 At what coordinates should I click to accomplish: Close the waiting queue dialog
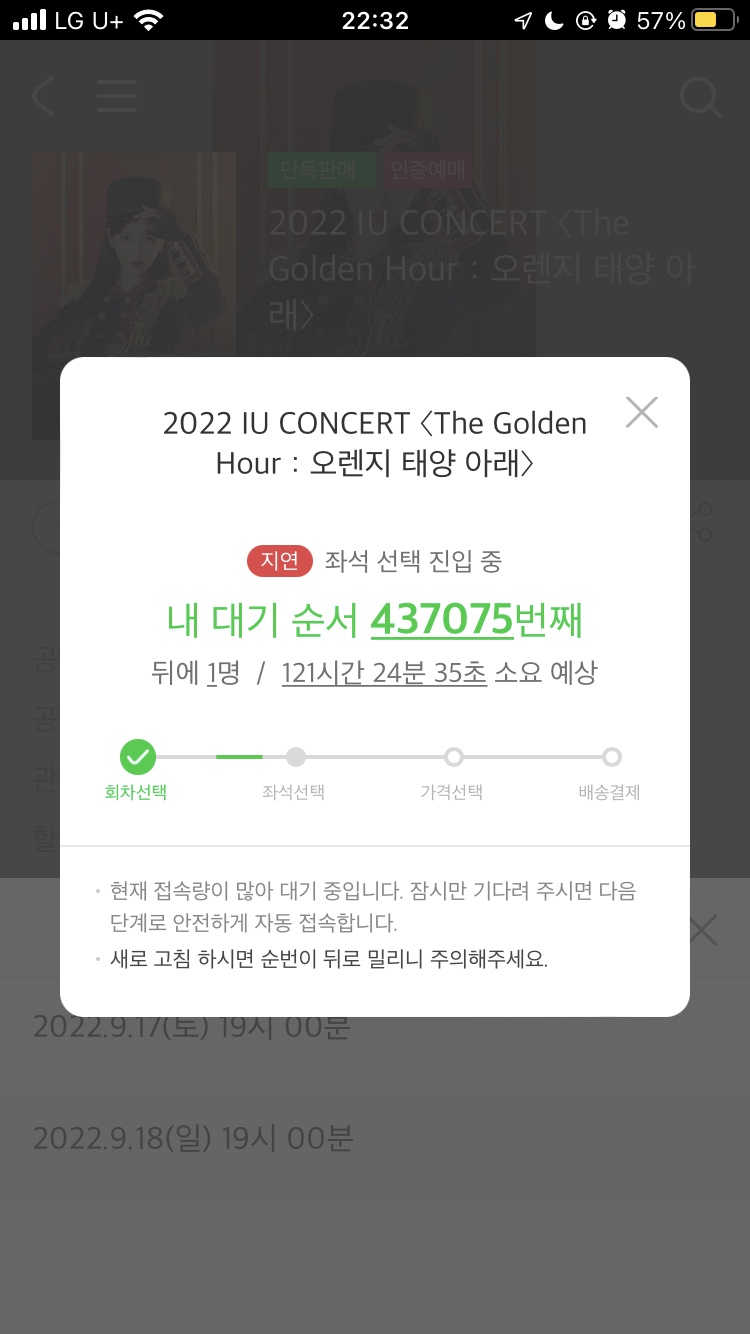[x=641, y=412]
